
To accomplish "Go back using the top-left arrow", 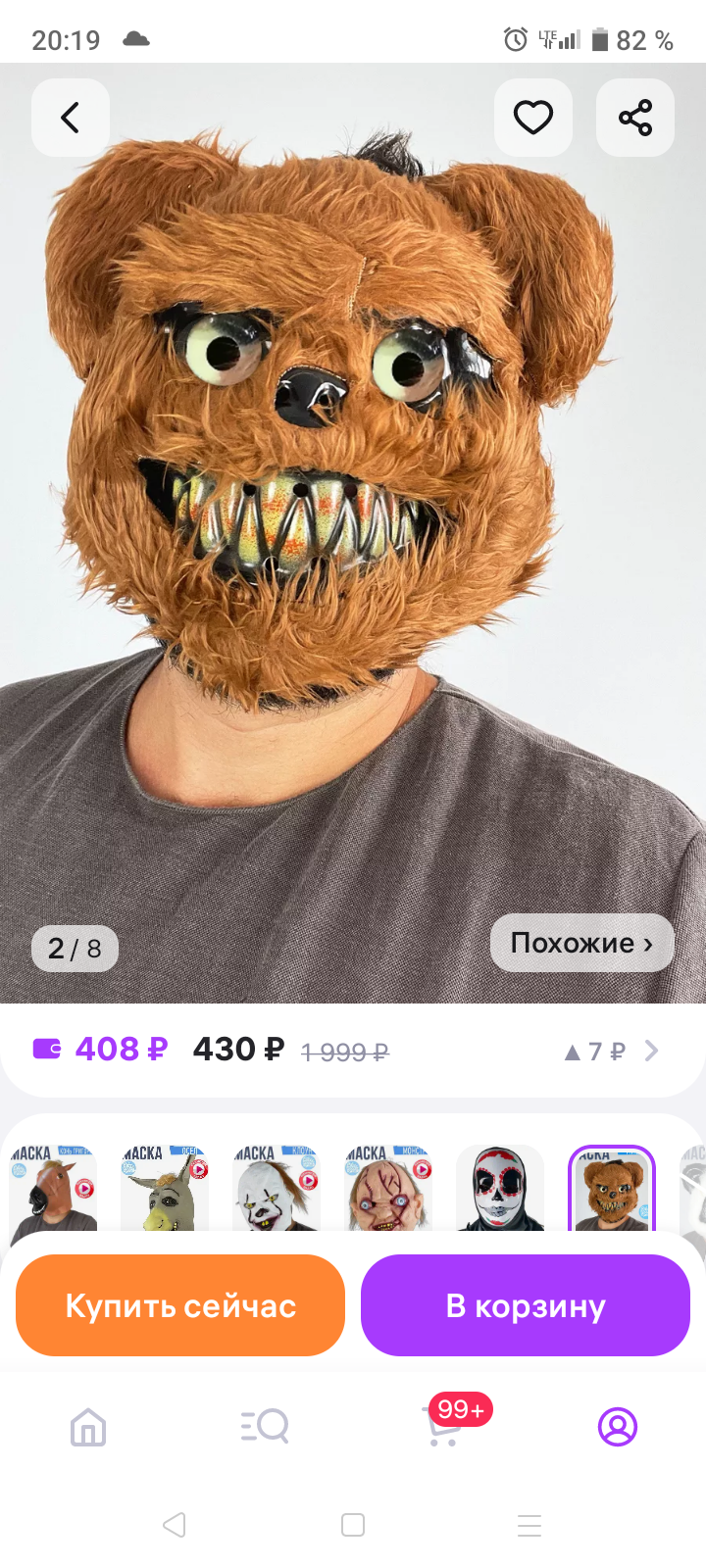I will [71, 118].
